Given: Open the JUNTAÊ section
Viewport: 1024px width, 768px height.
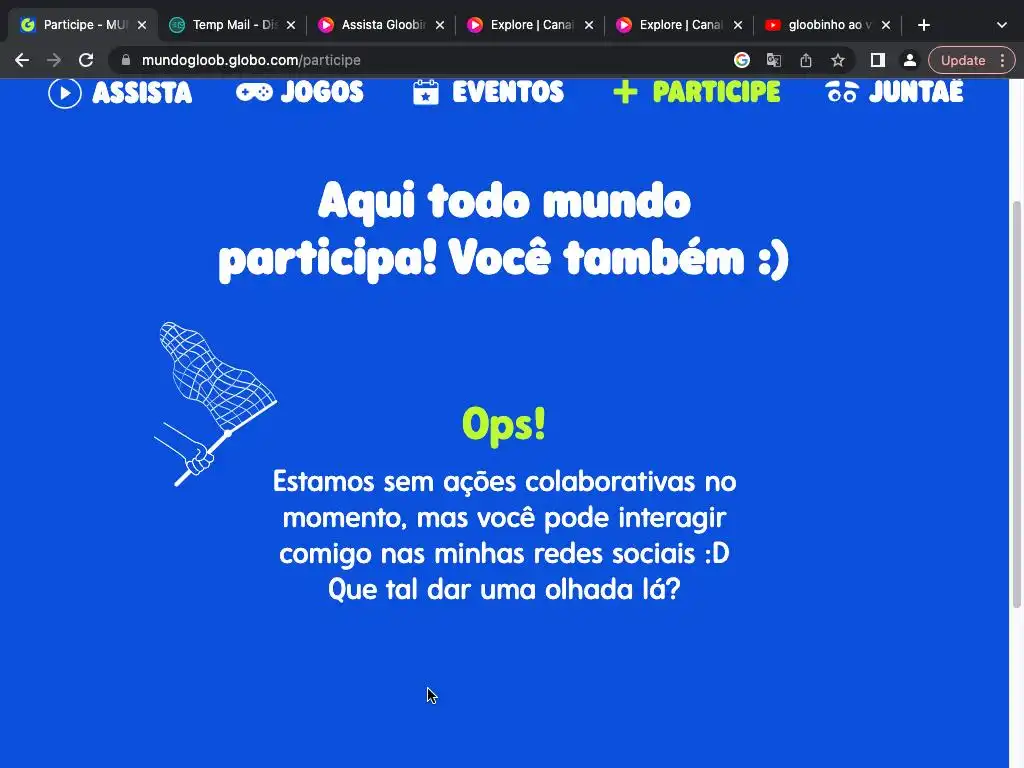Looking at the screenshot, I should point(895,93).
